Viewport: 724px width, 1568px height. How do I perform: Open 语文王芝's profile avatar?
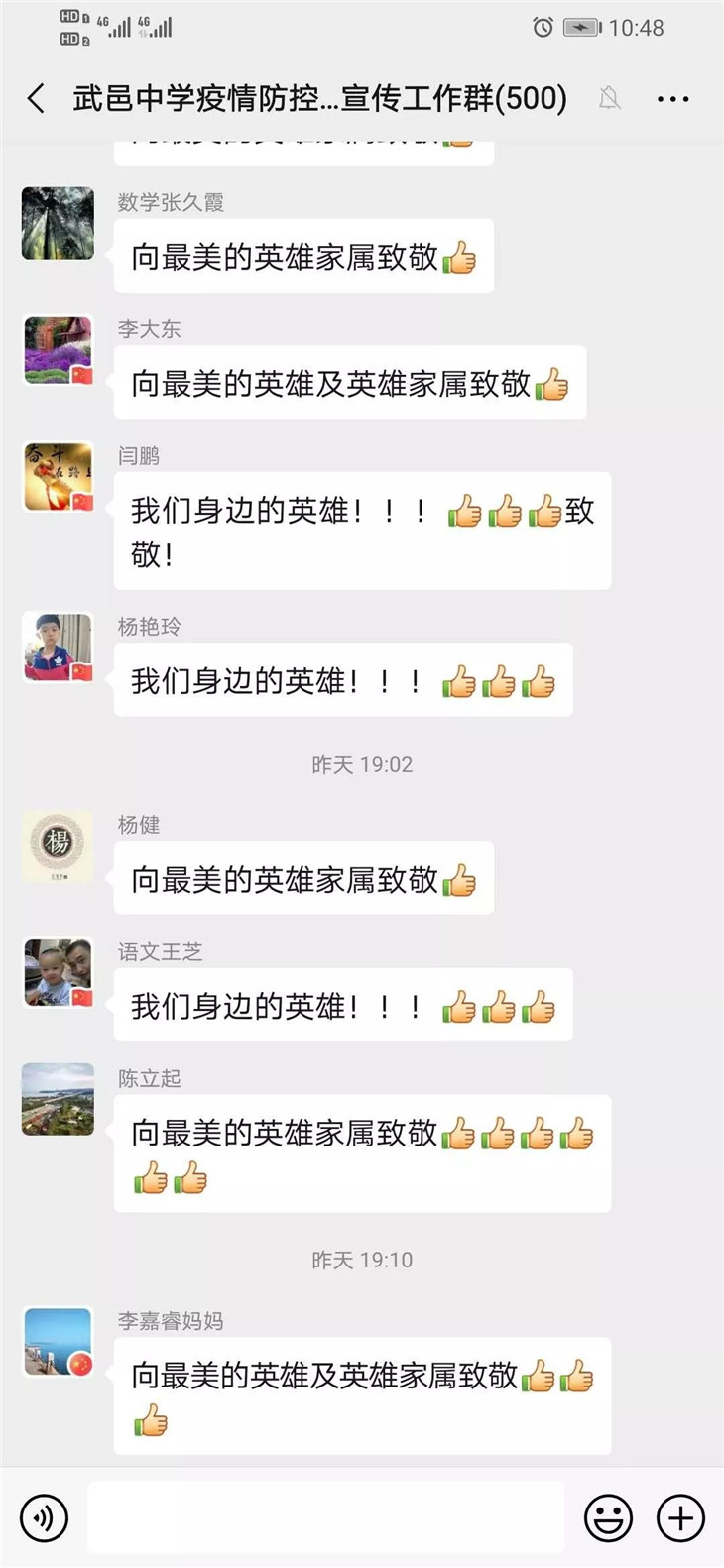tap(58, 973)
